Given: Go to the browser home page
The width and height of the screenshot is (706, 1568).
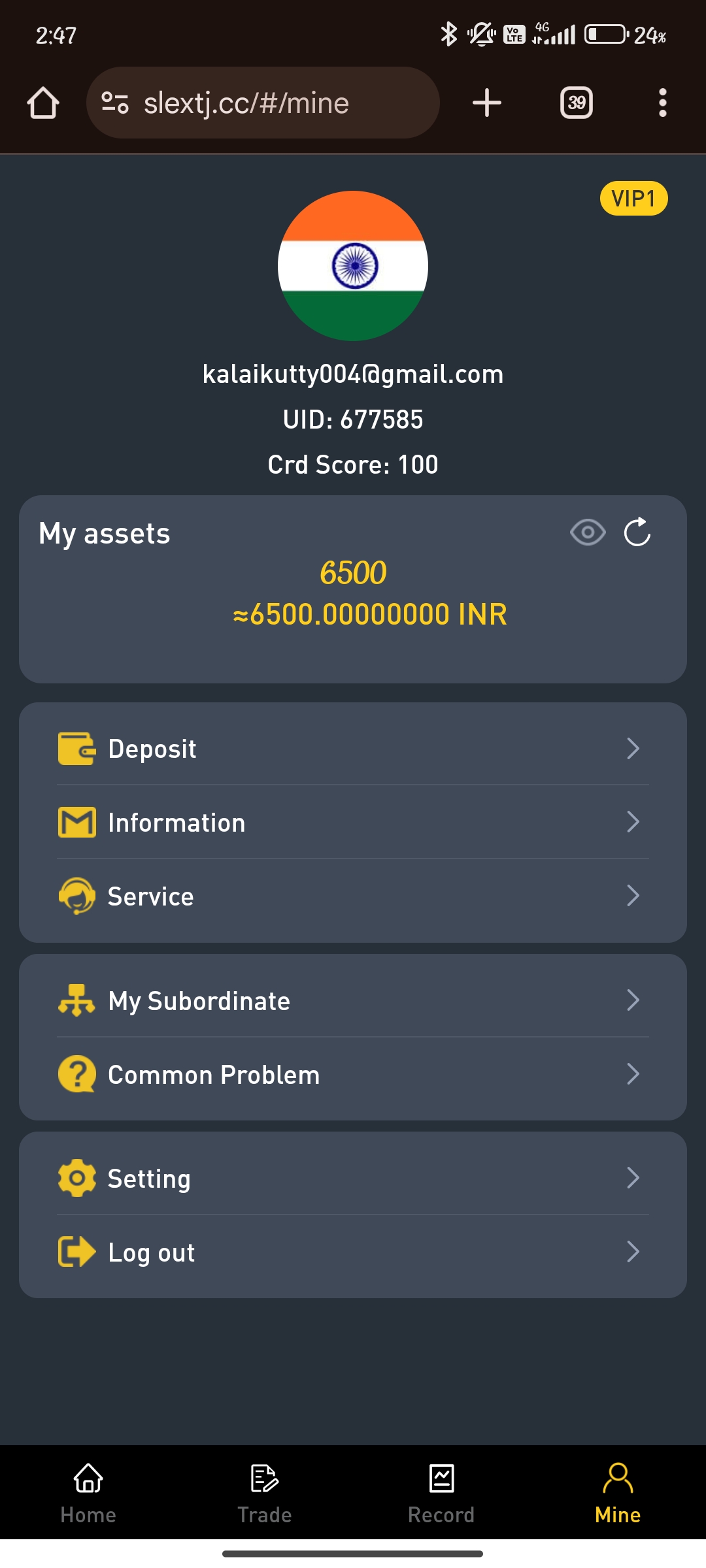Looking at the screenshot, I should coord(43,103).
